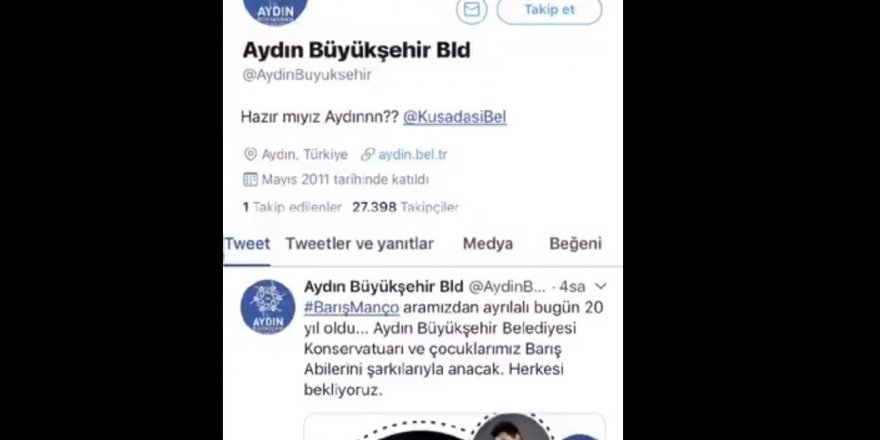Switch to the Medya tab
This screenshot has height=440, width=880.
pyautogui.click(x=487, y=243)
